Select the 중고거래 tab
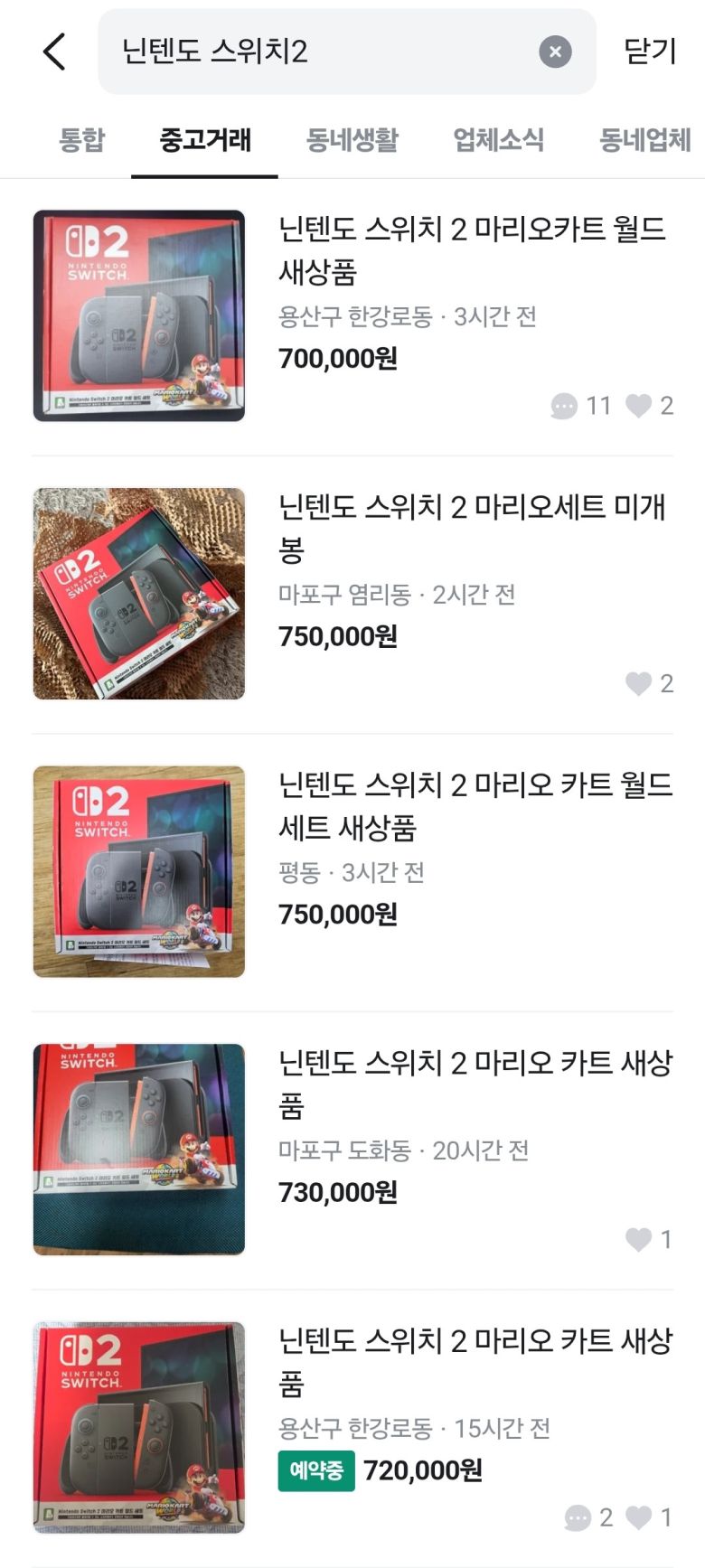Screen dimensions: 705x1568 pos(205,140)
